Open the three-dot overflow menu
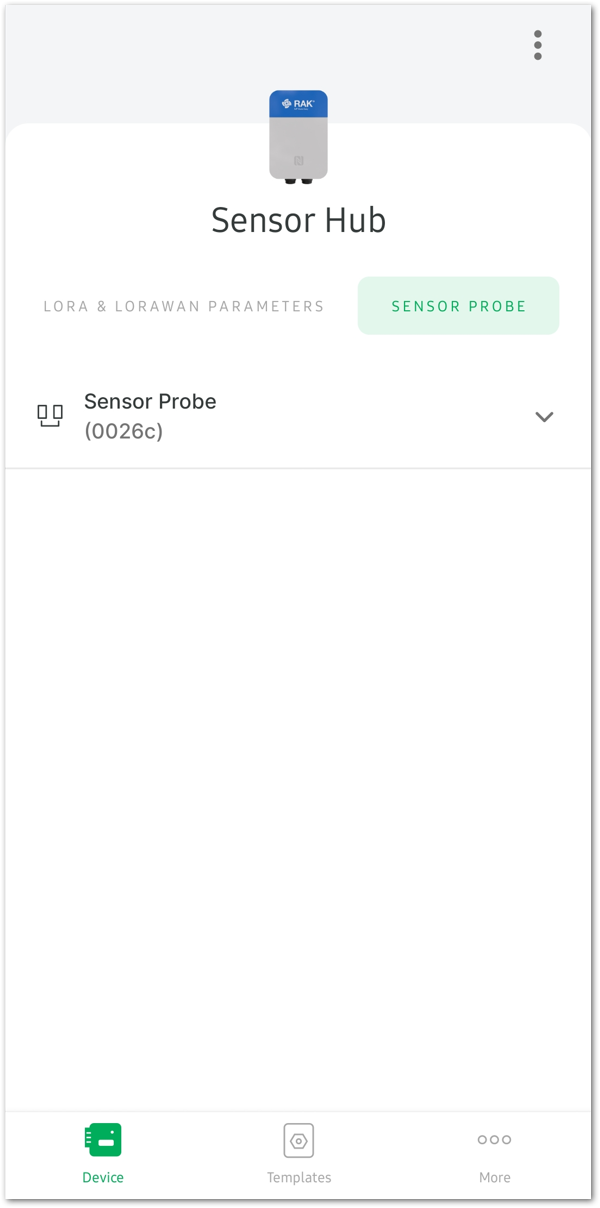The image size is (600, 1208). click(538, 45)
